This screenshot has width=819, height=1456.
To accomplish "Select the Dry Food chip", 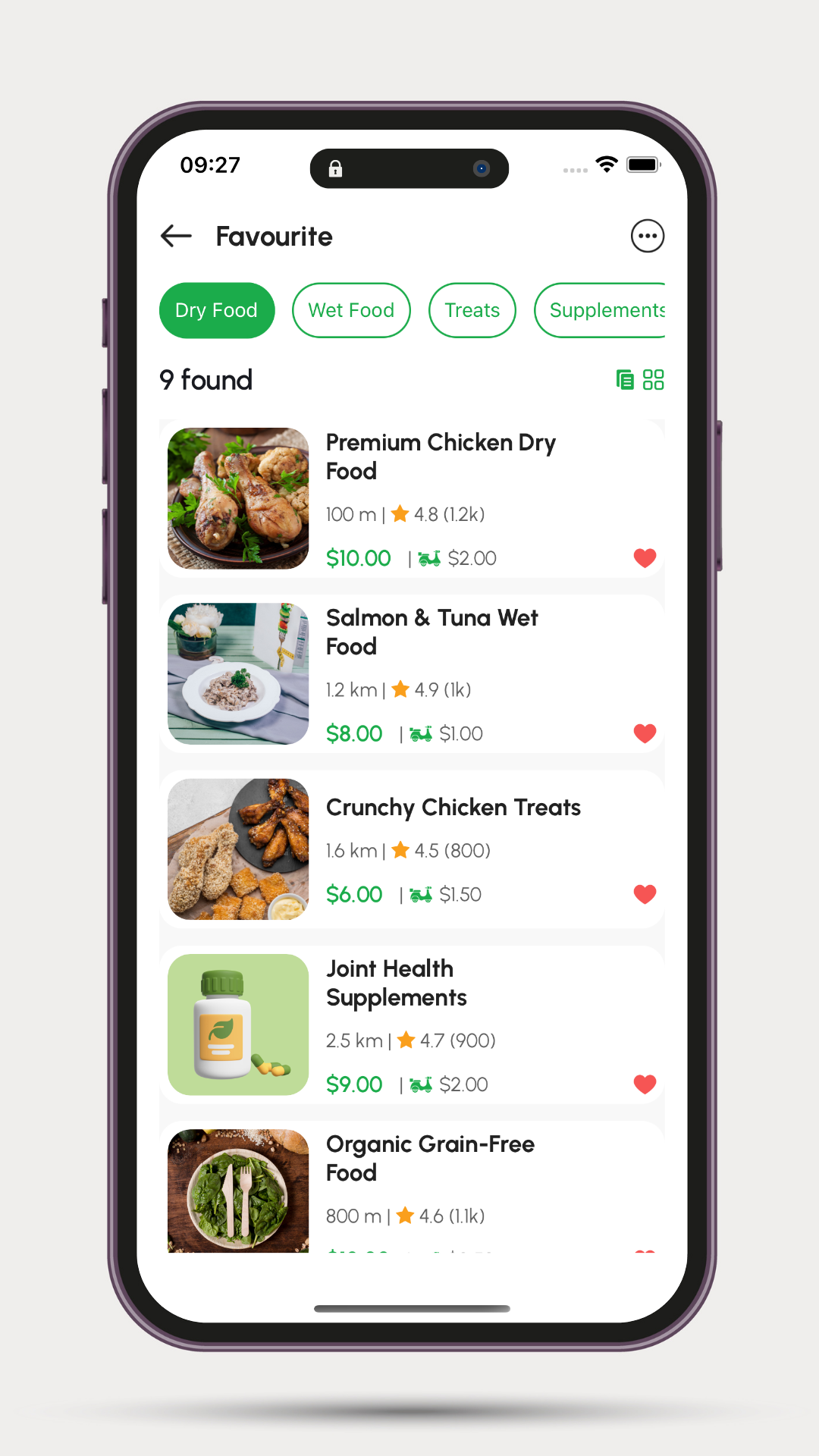I will (x=217, y=310).
